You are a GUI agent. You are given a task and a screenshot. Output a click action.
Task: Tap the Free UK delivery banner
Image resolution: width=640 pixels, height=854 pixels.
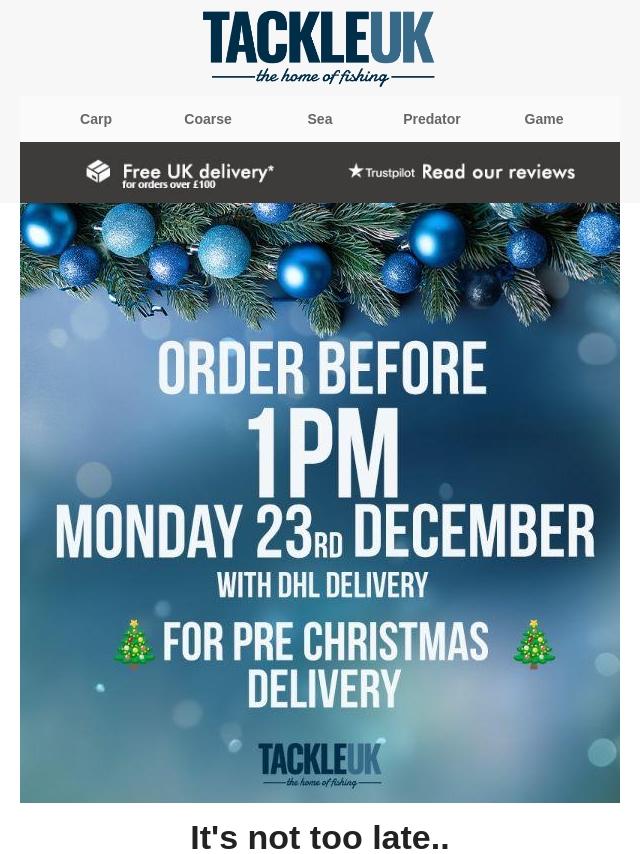(x=180, y=173)
